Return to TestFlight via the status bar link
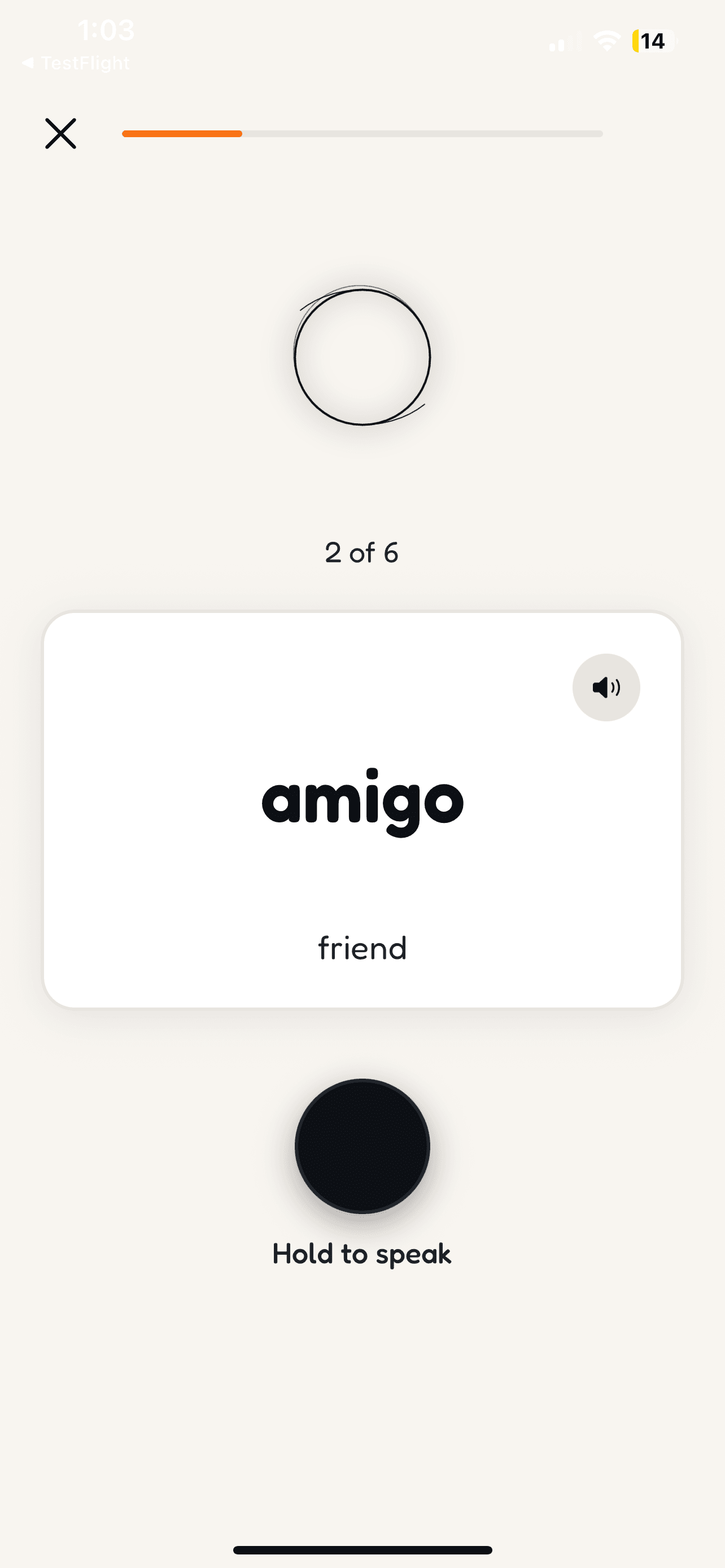The width and height of the screenshot is (725, 1568). pos(76,62)
